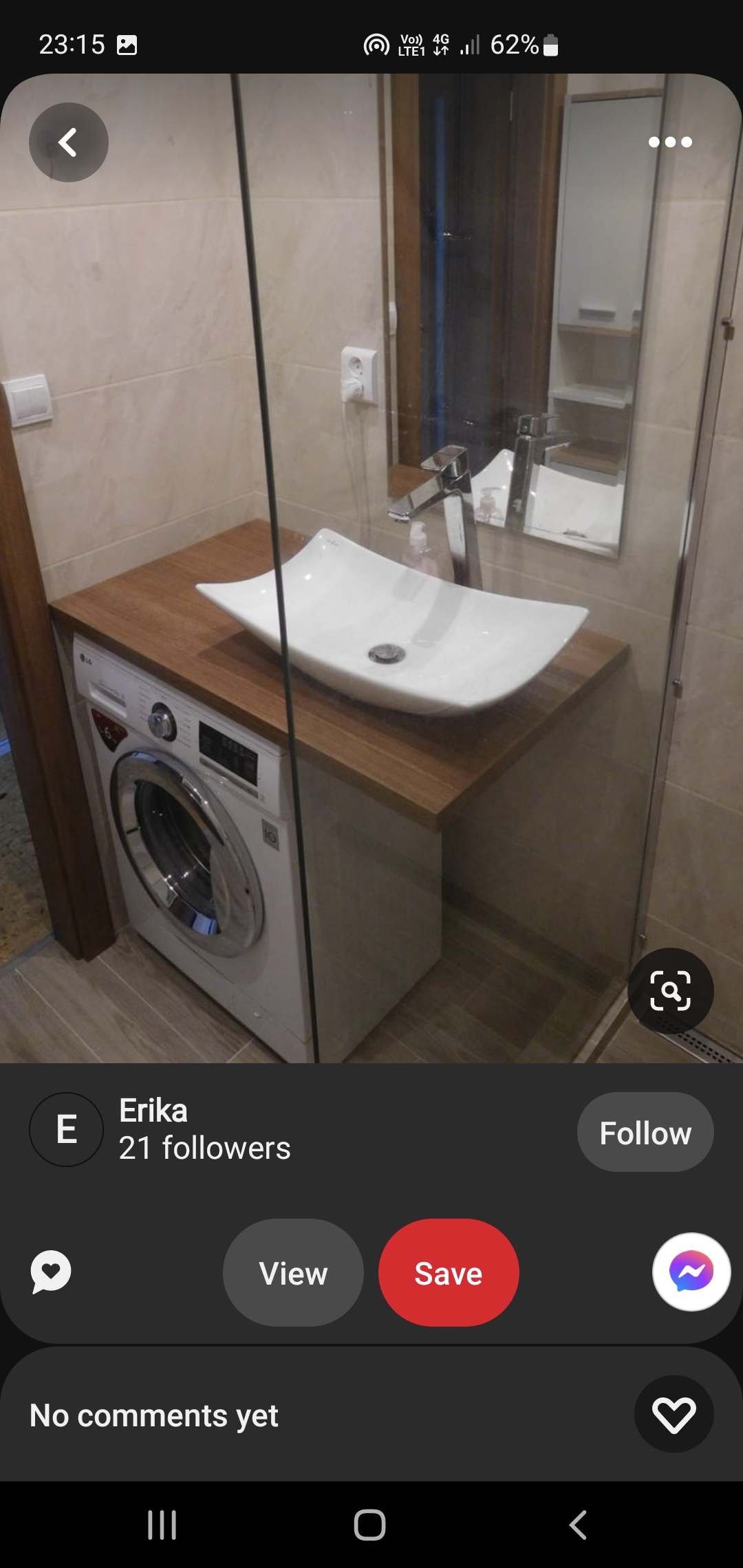Tap the heart comment bubble icon
The width and height of the screenshot is (743, 1568).
[x=51, y=1272]
